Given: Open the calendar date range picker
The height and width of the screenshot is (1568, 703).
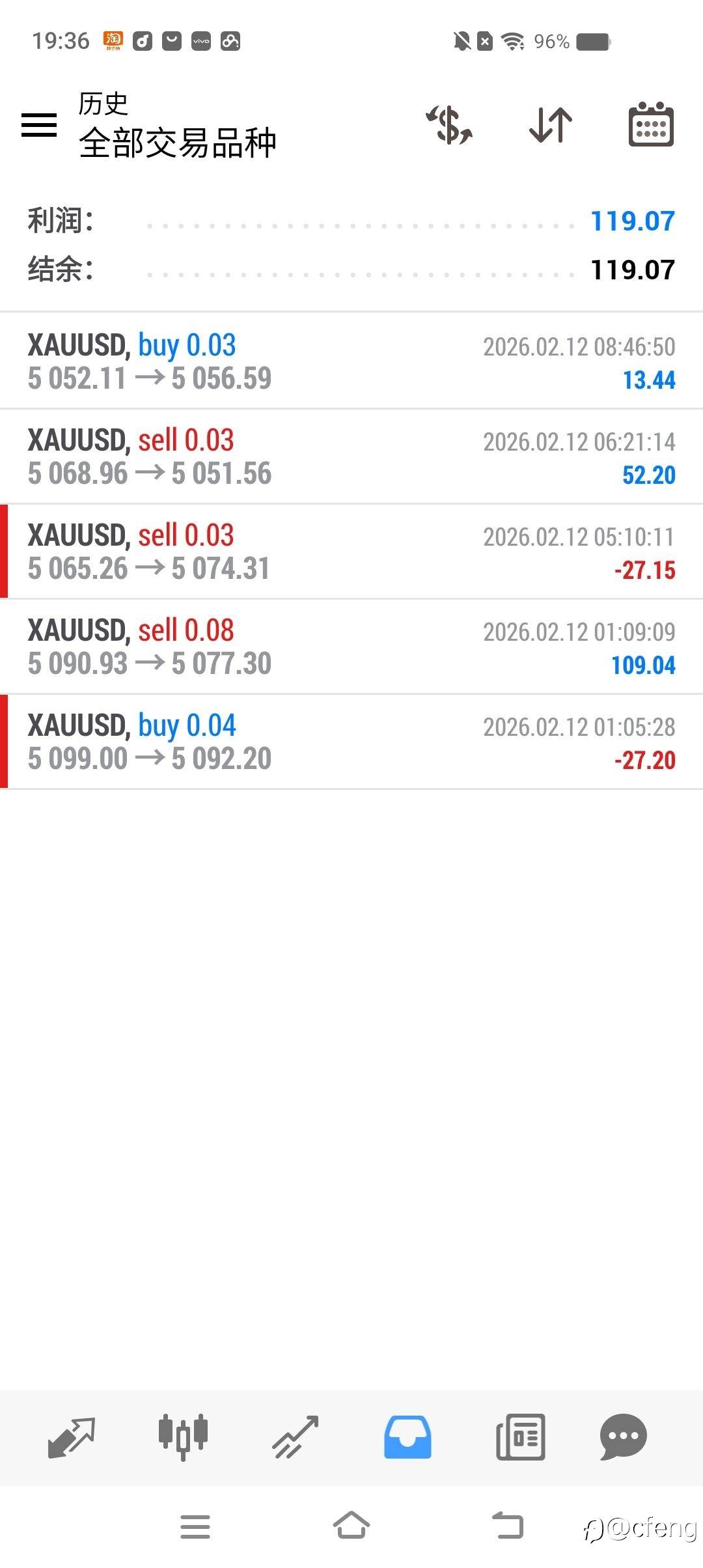Looking at the screenshot, I should 651,124.
